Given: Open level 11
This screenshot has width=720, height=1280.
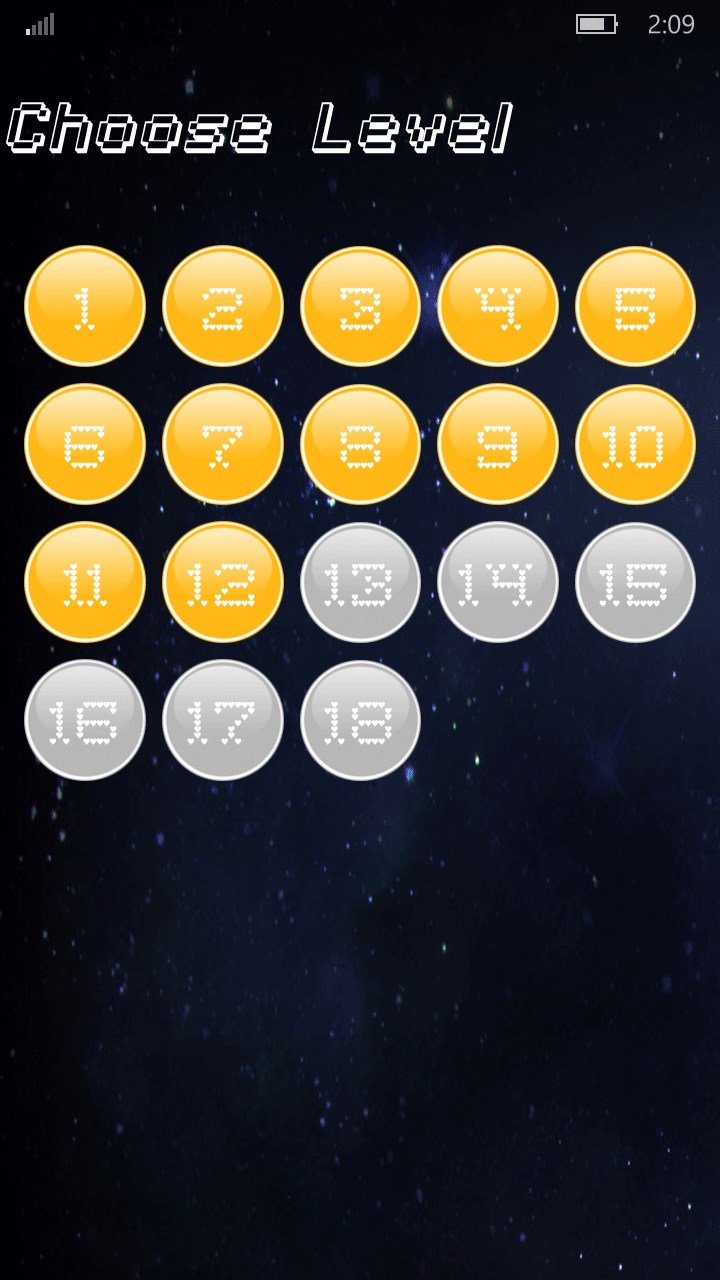Looking at the screenshot, I should (x=85, y=582).
